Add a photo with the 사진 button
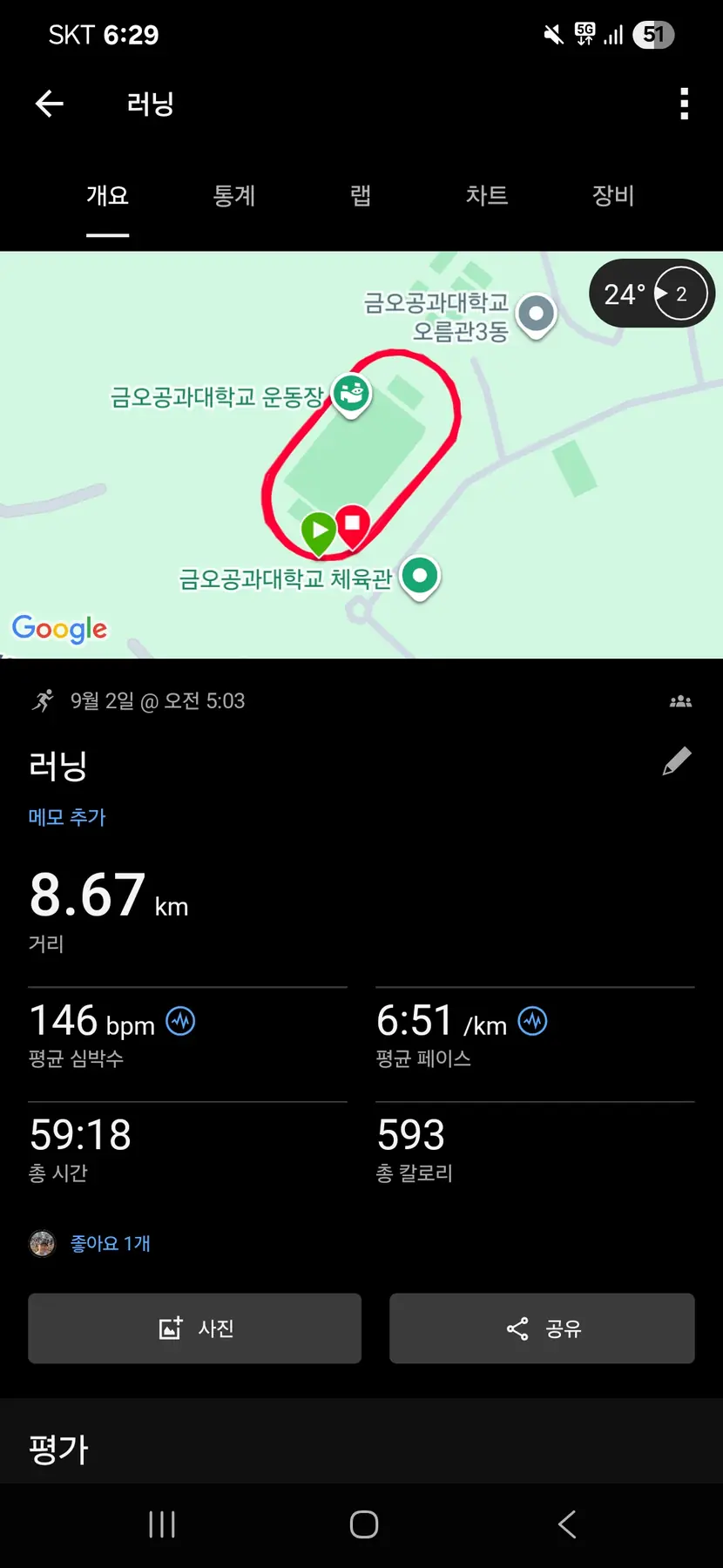Image resolution: width=723 pixels, height=1568 pixels. [x=194, y=1328]
